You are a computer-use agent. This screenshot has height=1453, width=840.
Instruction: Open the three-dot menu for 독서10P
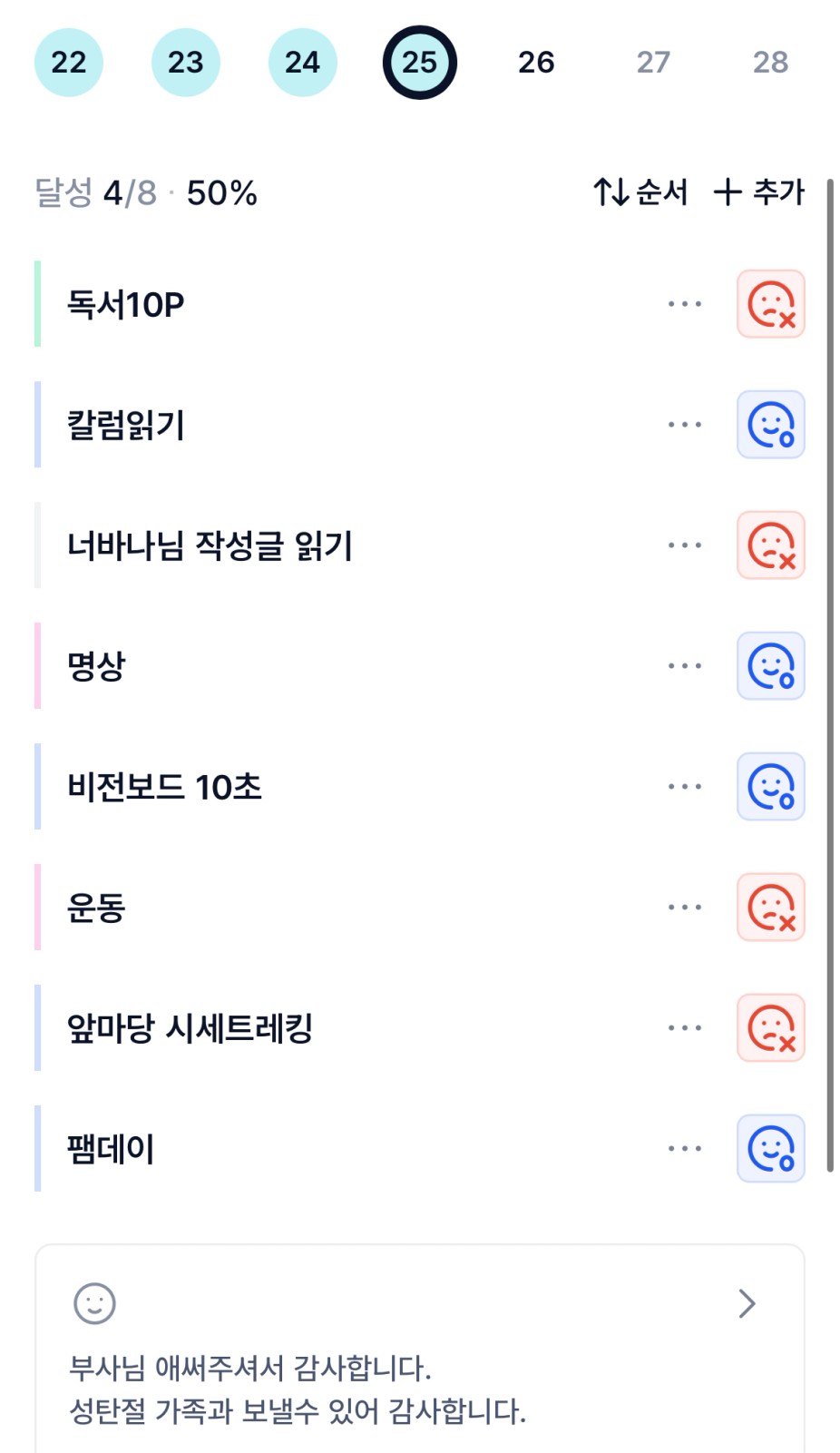click(x=684, y=304)
